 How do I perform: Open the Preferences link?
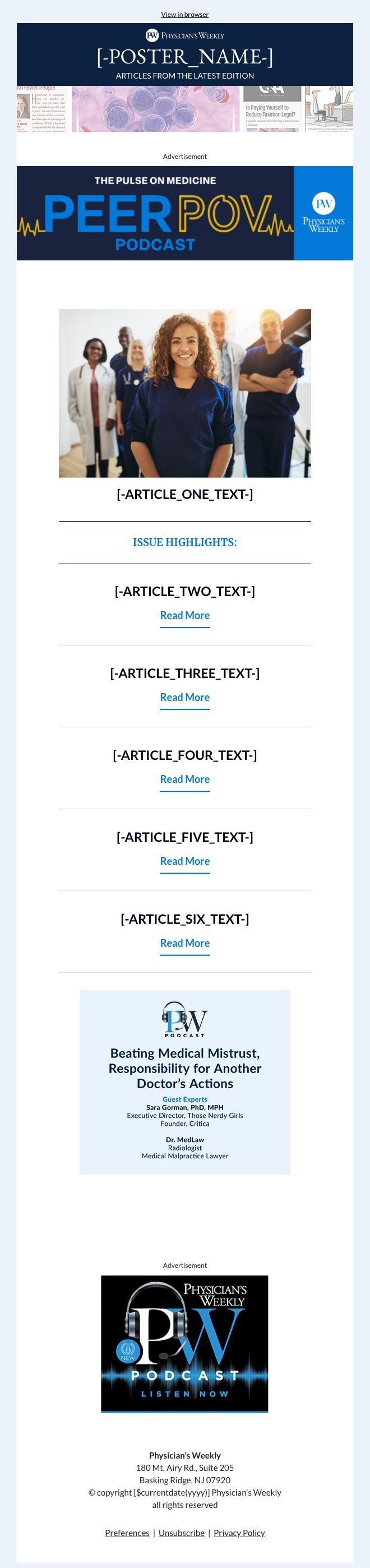127,1533
